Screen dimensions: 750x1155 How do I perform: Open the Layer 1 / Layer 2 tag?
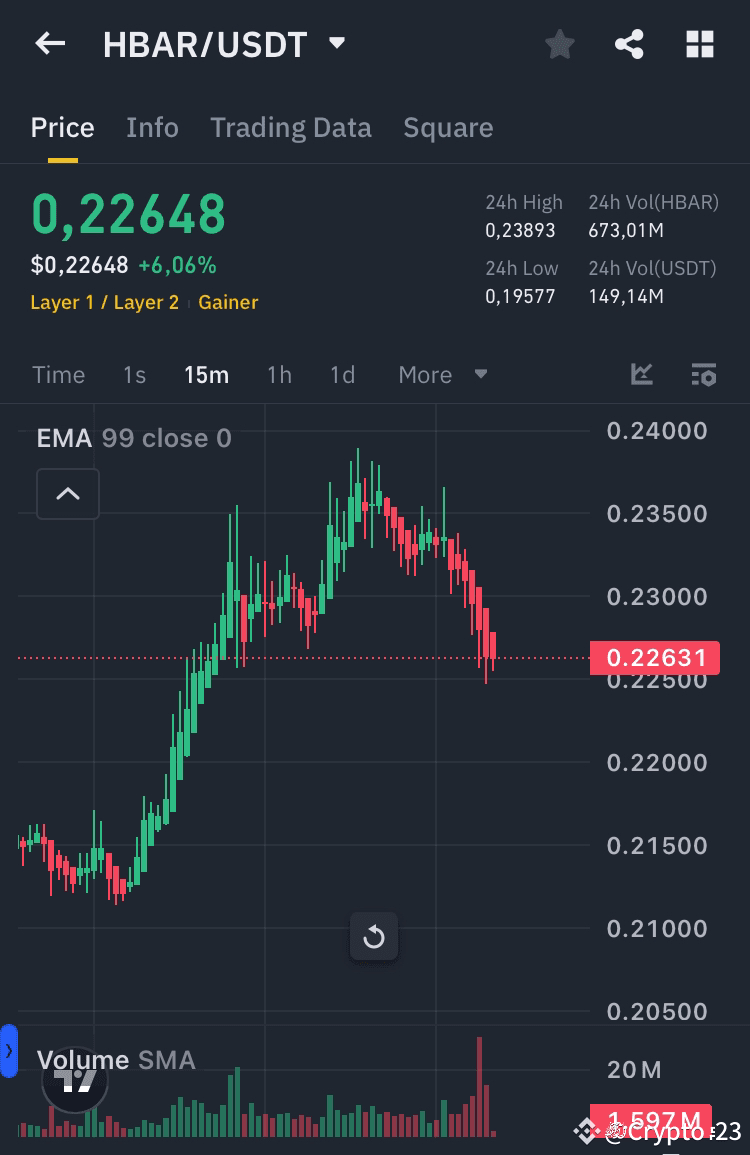click(x=104, y=302)
